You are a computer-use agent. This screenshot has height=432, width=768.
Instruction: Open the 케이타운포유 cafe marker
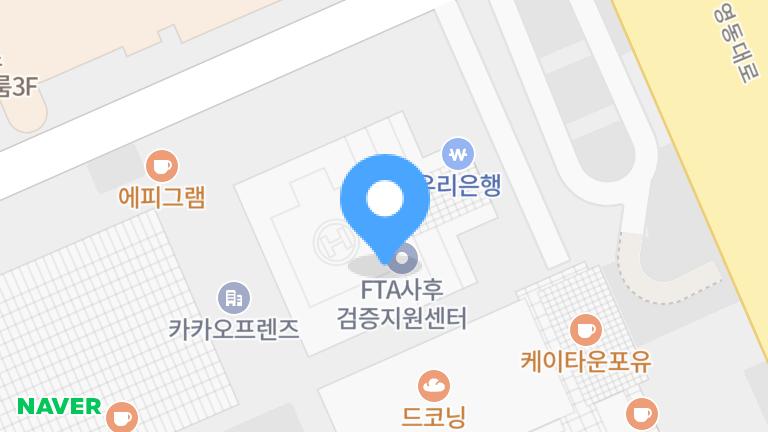[585, 329]
